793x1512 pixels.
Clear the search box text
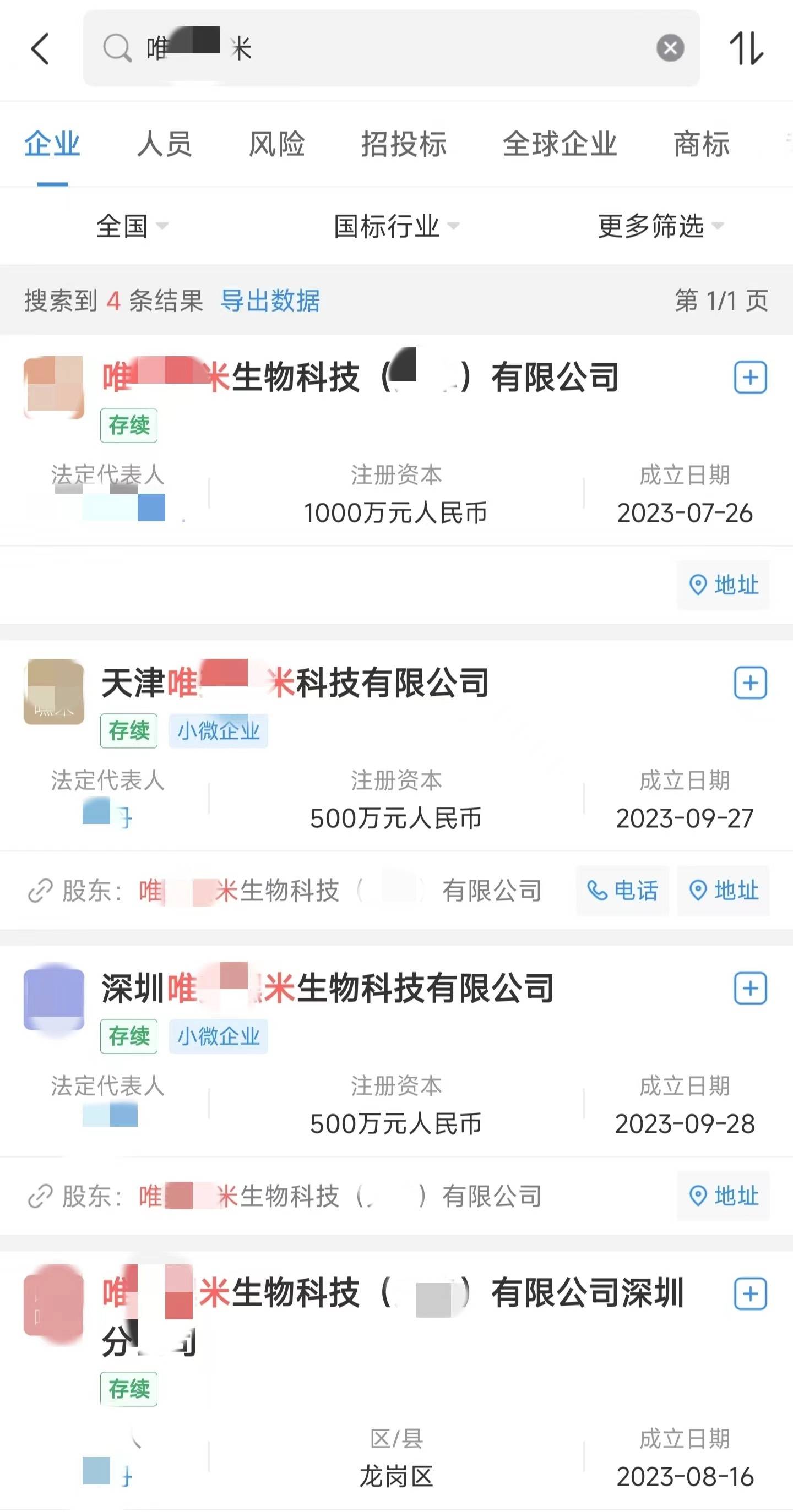pos(670,48)
